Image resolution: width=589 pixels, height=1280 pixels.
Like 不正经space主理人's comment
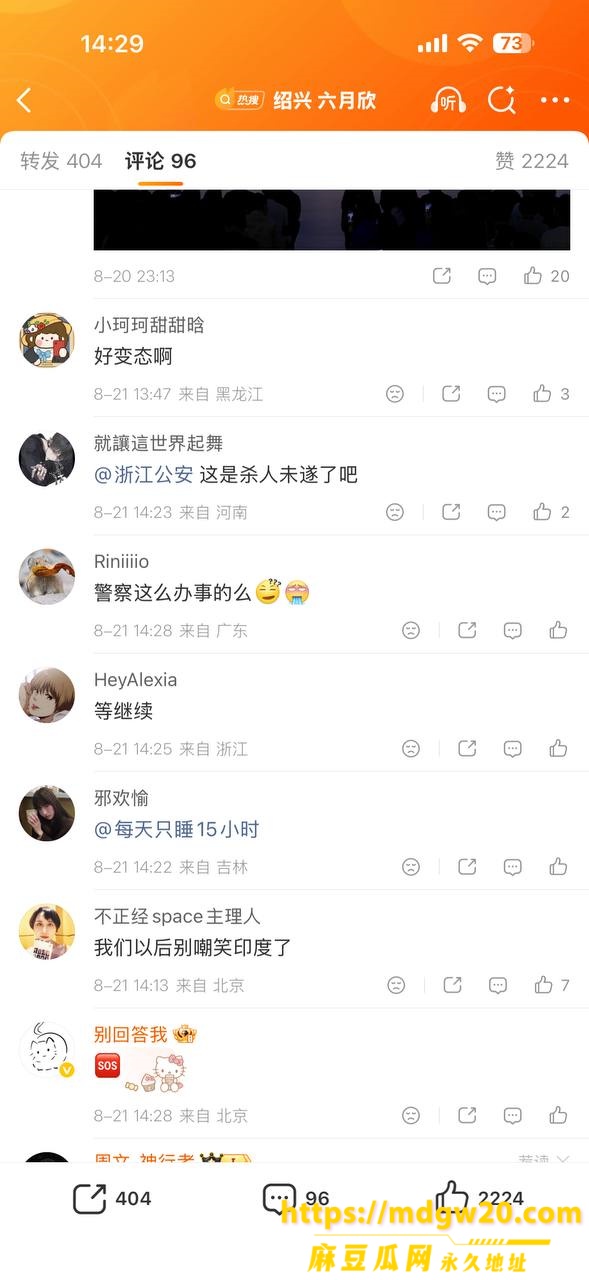[x=552, y=985]
